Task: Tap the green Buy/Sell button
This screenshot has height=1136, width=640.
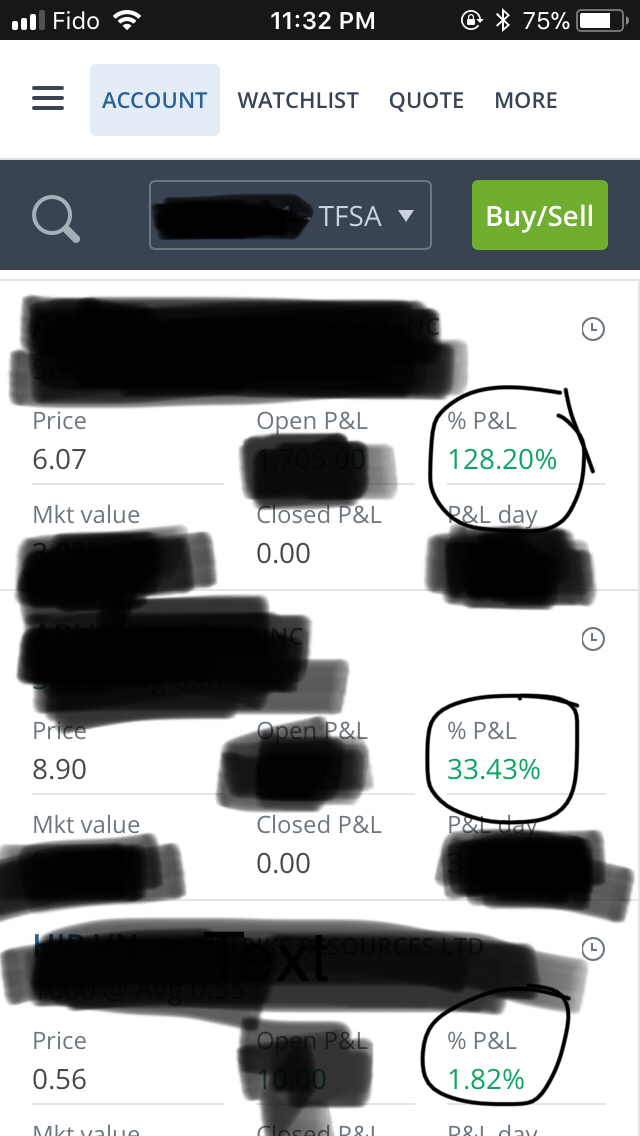Action: click(x=540, y=215)
